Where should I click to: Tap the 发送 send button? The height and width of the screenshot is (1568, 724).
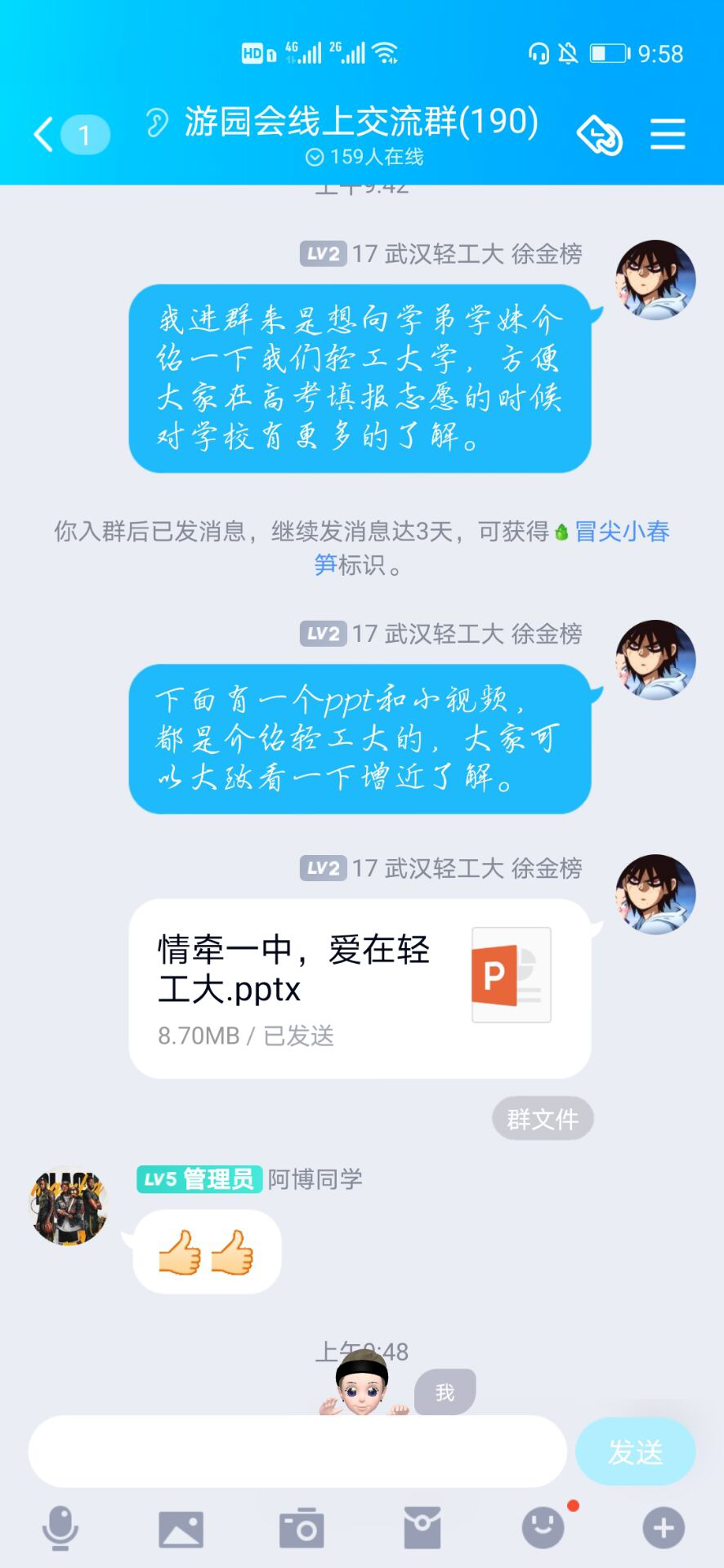(x=635, y=1451)
